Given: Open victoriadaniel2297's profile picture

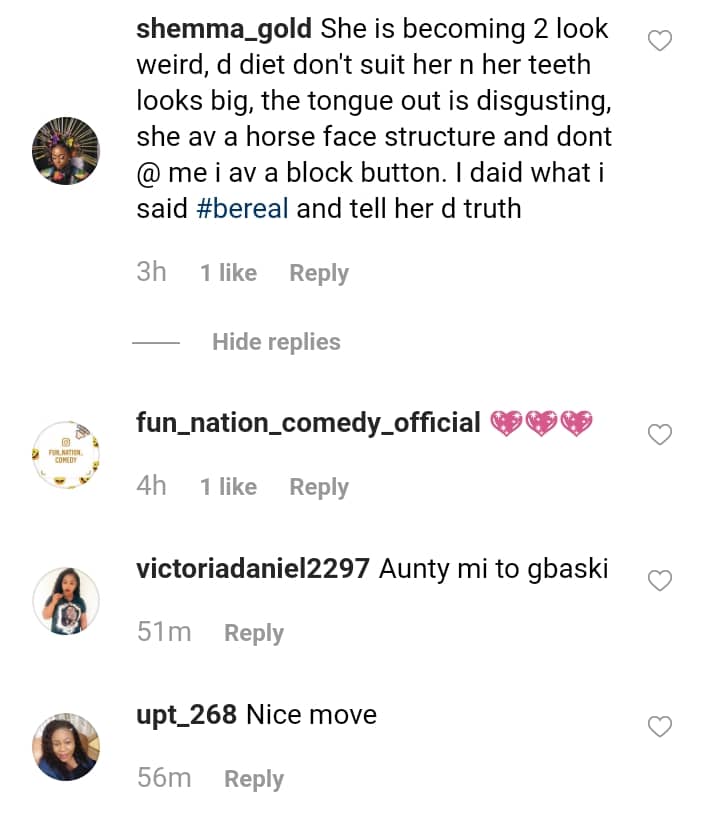Looking at the screenshot, I should pos(66,600).
